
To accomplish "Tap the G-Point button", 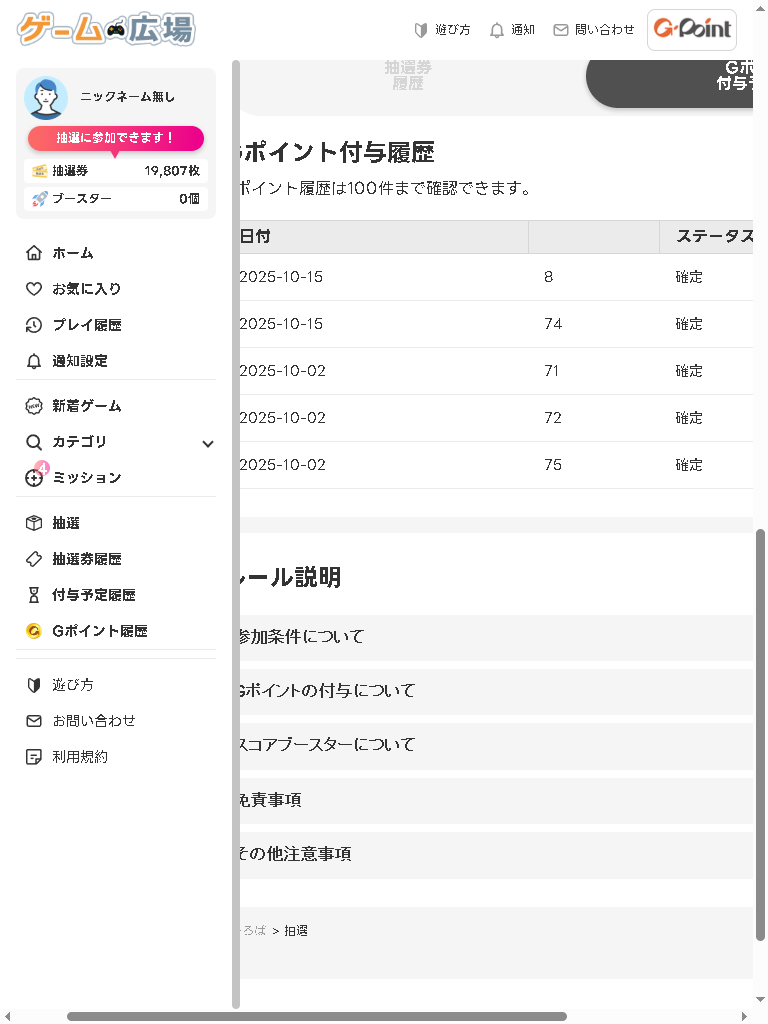I will point(692,30).
